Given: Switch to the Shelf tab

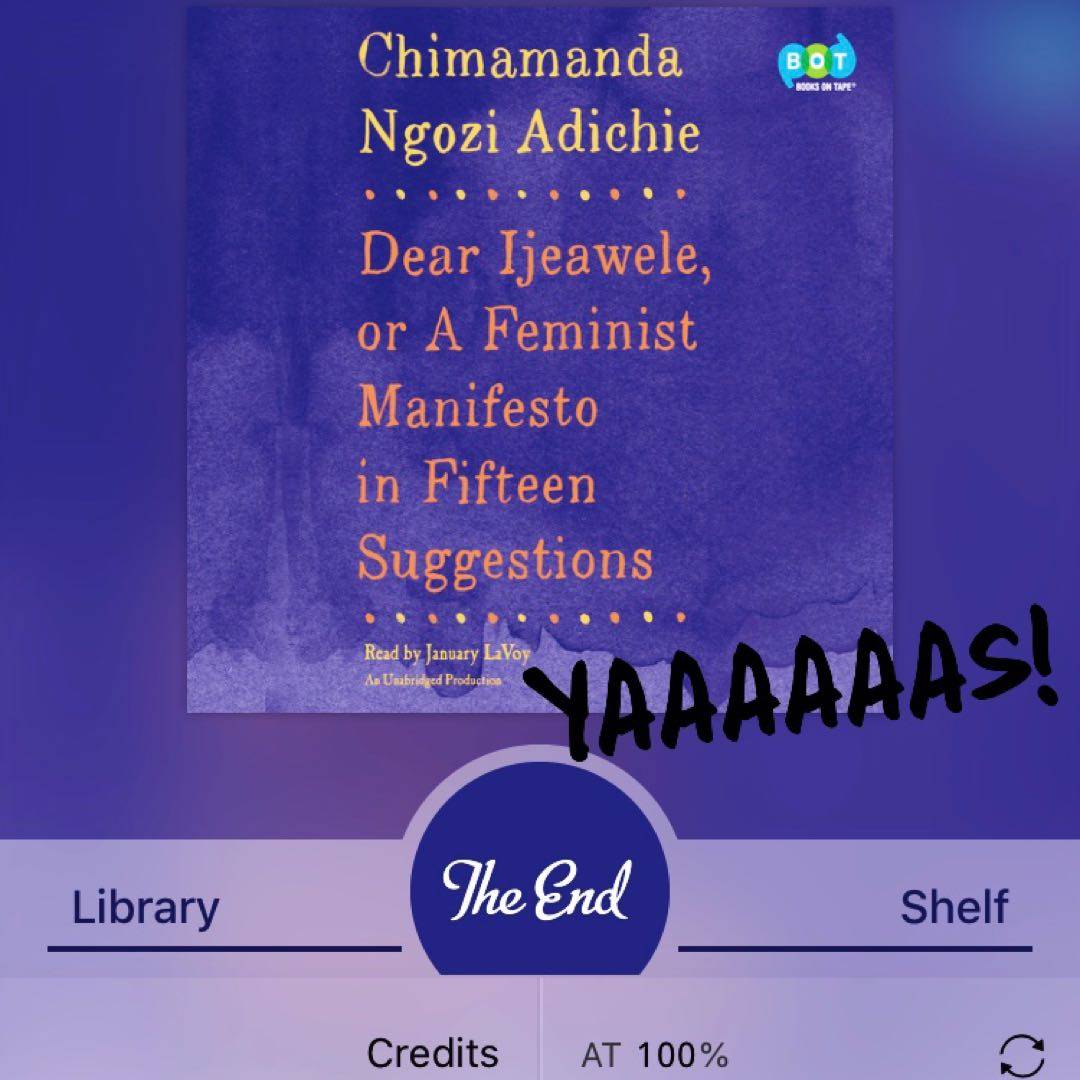Looking at the screenshot, I should 954,908.
